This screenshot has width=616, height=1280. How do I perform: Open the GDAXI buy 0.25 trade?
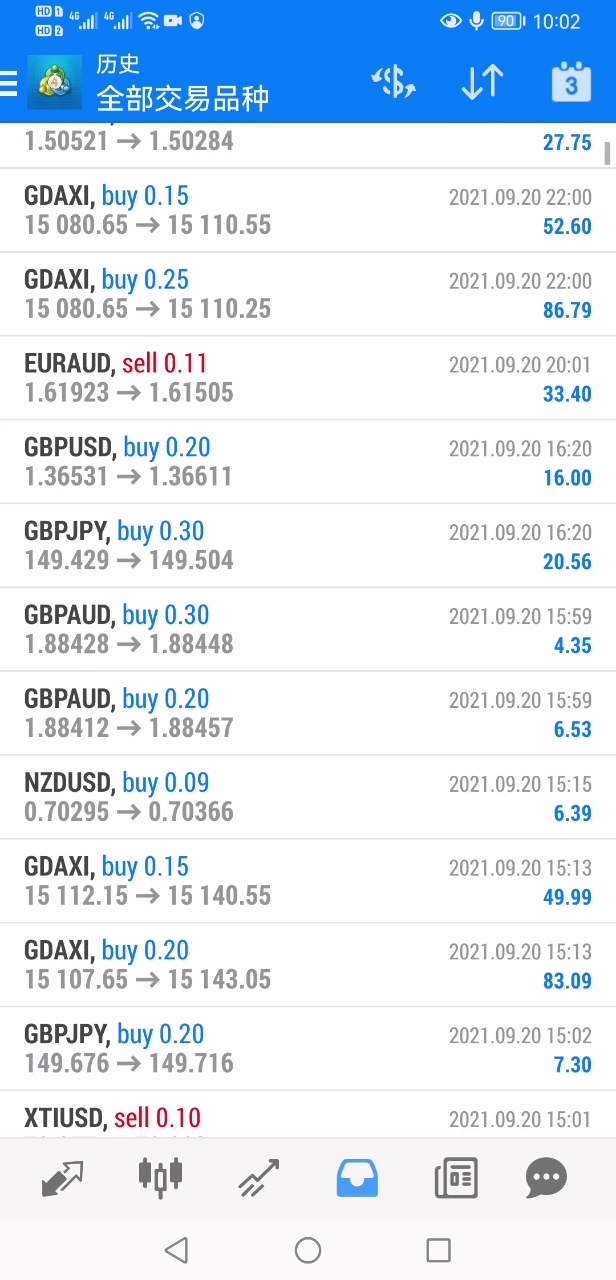pyautogui.click(x=308, y=294)
